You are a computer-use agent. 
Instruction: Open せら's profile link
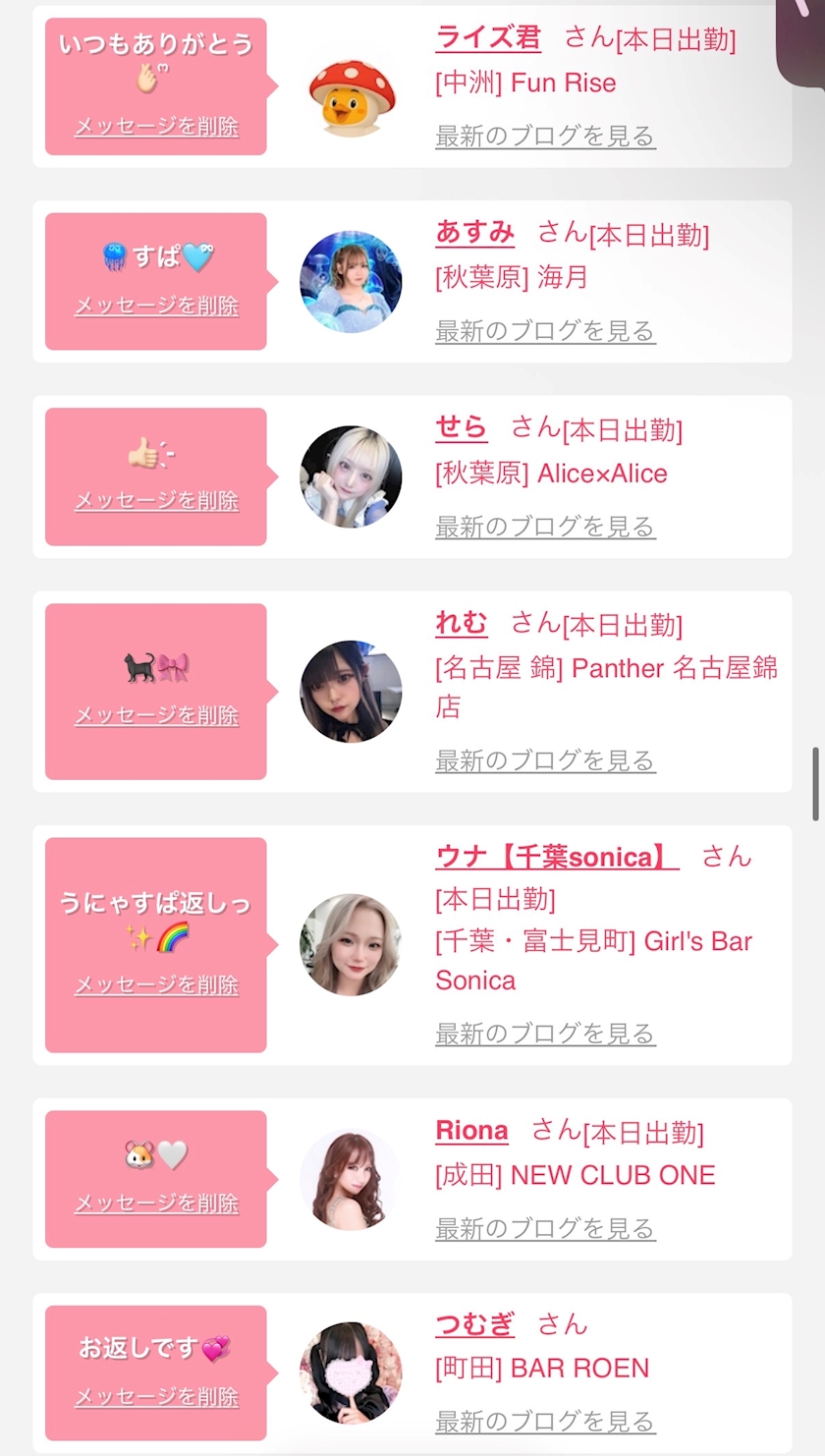[462, 427]
